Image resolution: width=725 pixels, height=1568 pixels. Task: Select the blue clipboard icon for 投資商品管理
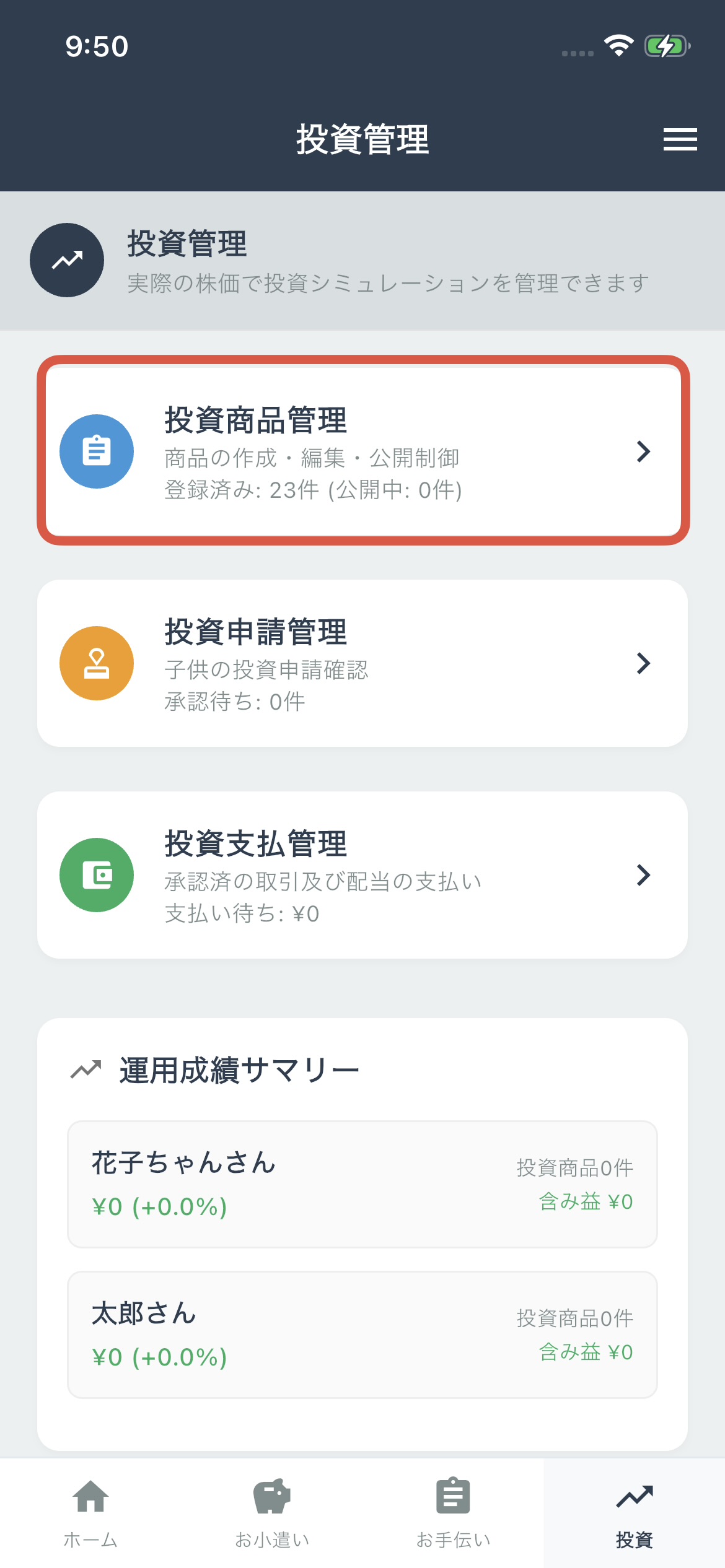click(x=96, y=451)
